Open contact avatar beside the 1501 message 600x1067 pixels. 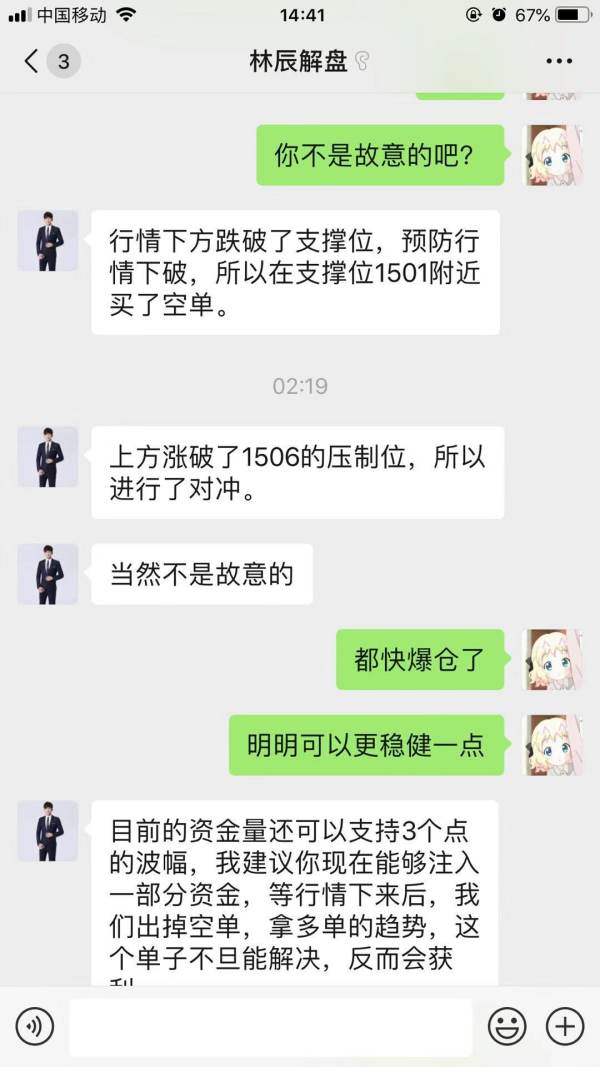click(x=48, y=240)
